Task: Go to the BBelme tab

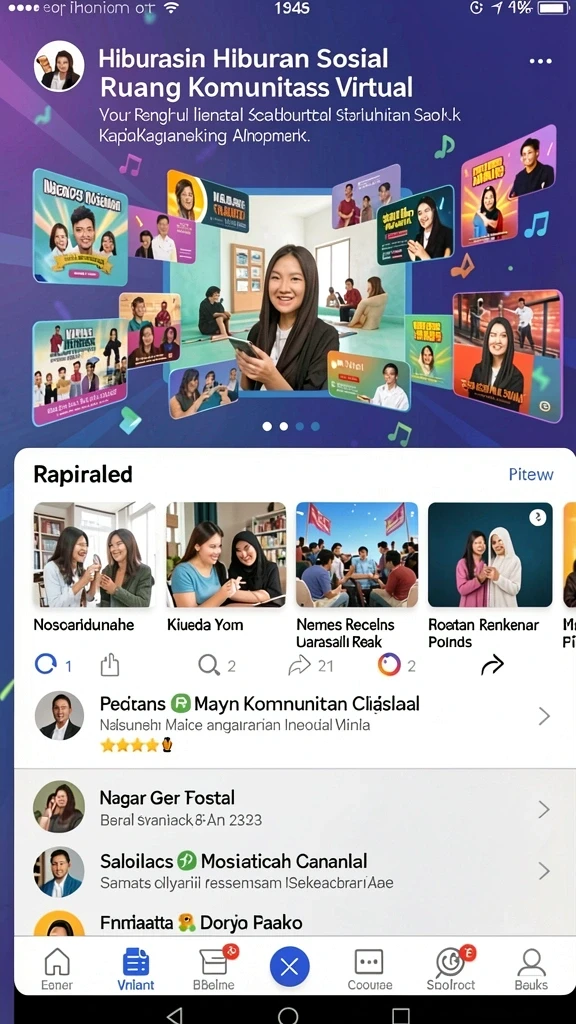Action: [x=214, y=969]
